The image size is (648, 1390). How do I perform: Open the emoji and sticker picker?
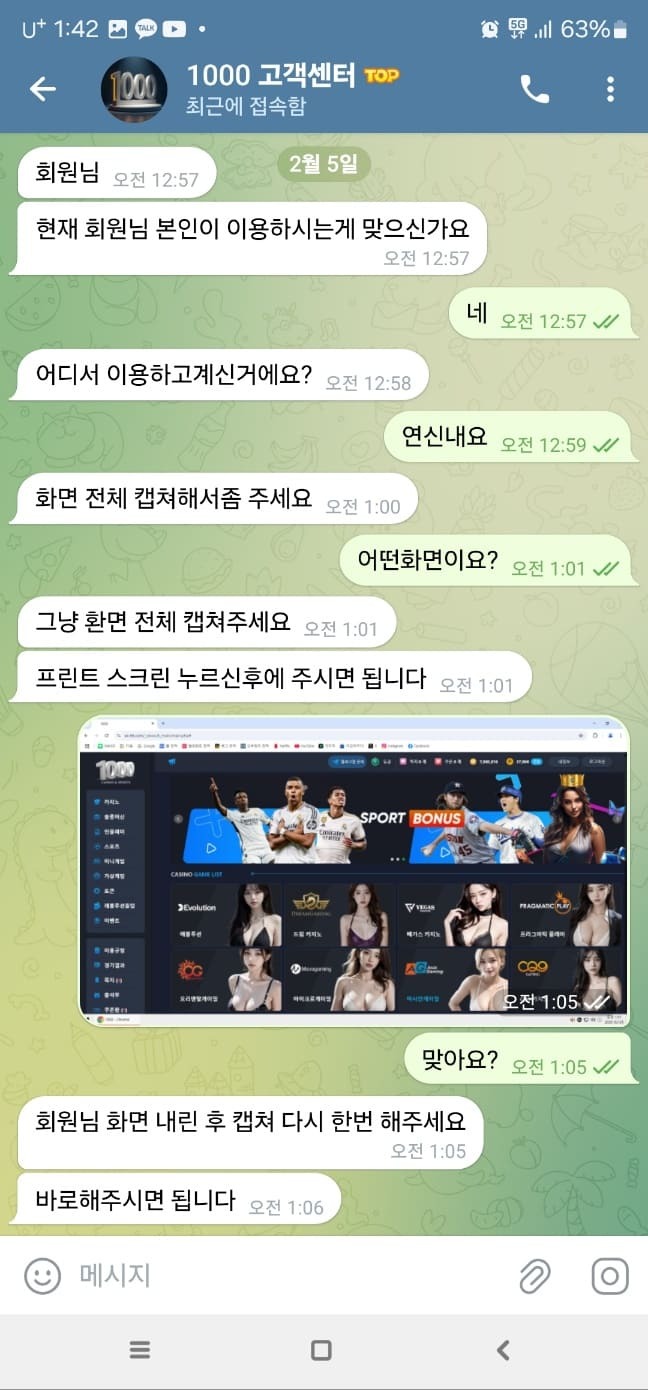[42, 1275]
